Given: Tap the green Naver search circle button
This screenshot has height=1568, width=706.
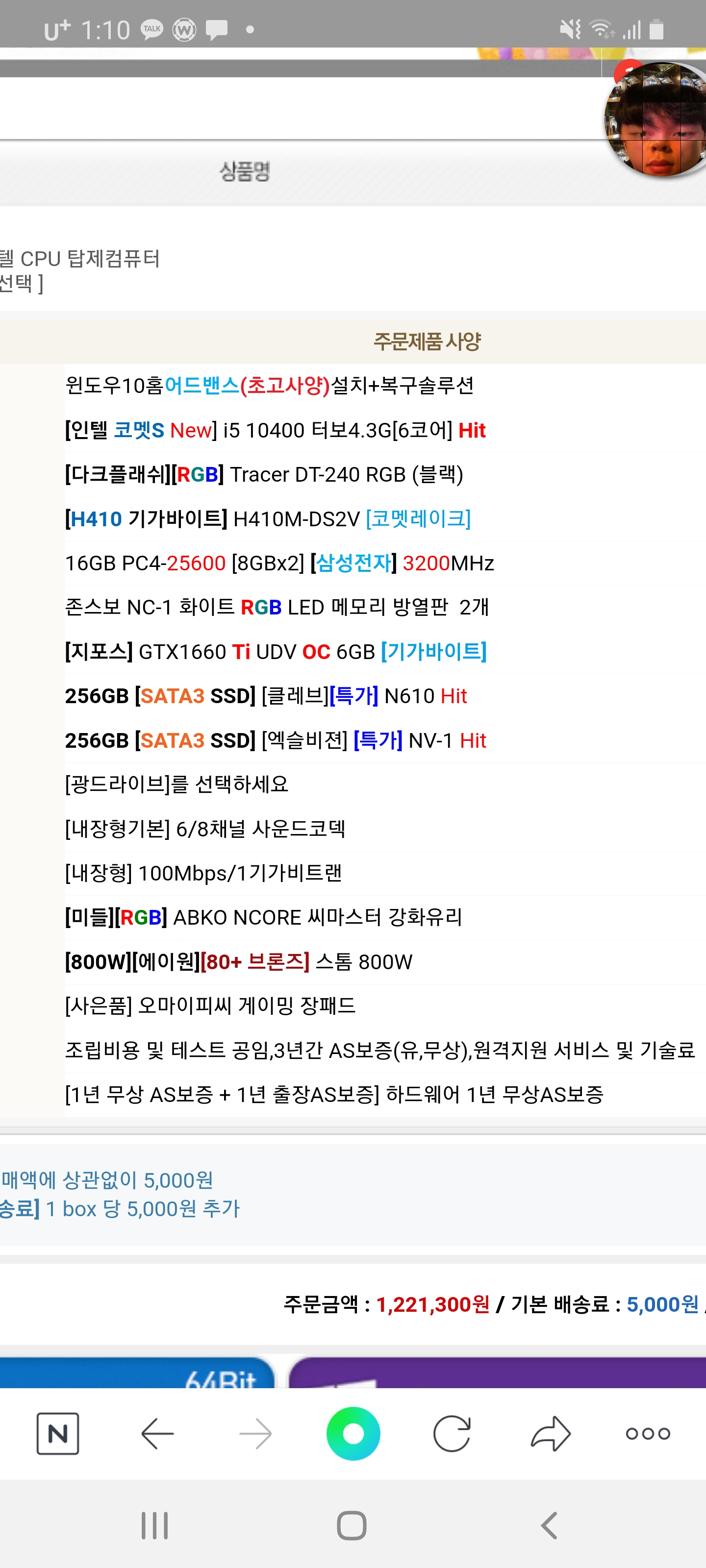Looking at the screenshot, I should tap(353, 1433).
